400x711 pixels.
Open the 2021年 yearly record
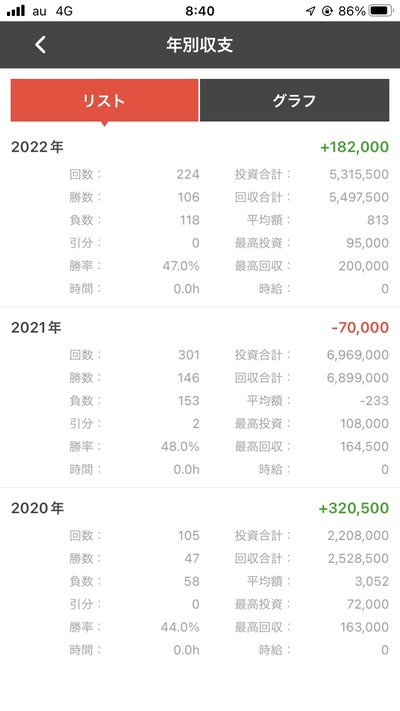(x=200, y=398)
